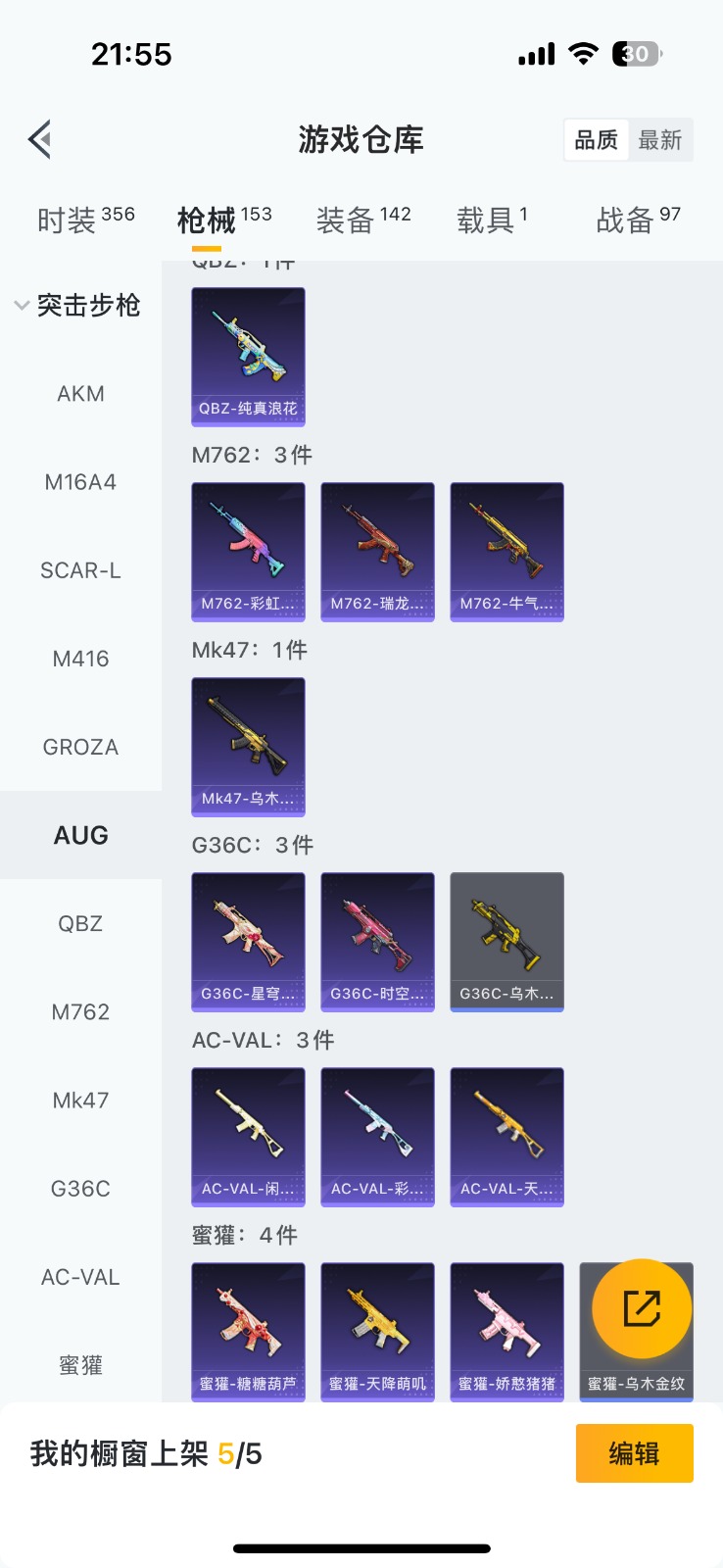Switch to the 装备 tab
This screenshot has width=723, height=1568.
[362, 220]
